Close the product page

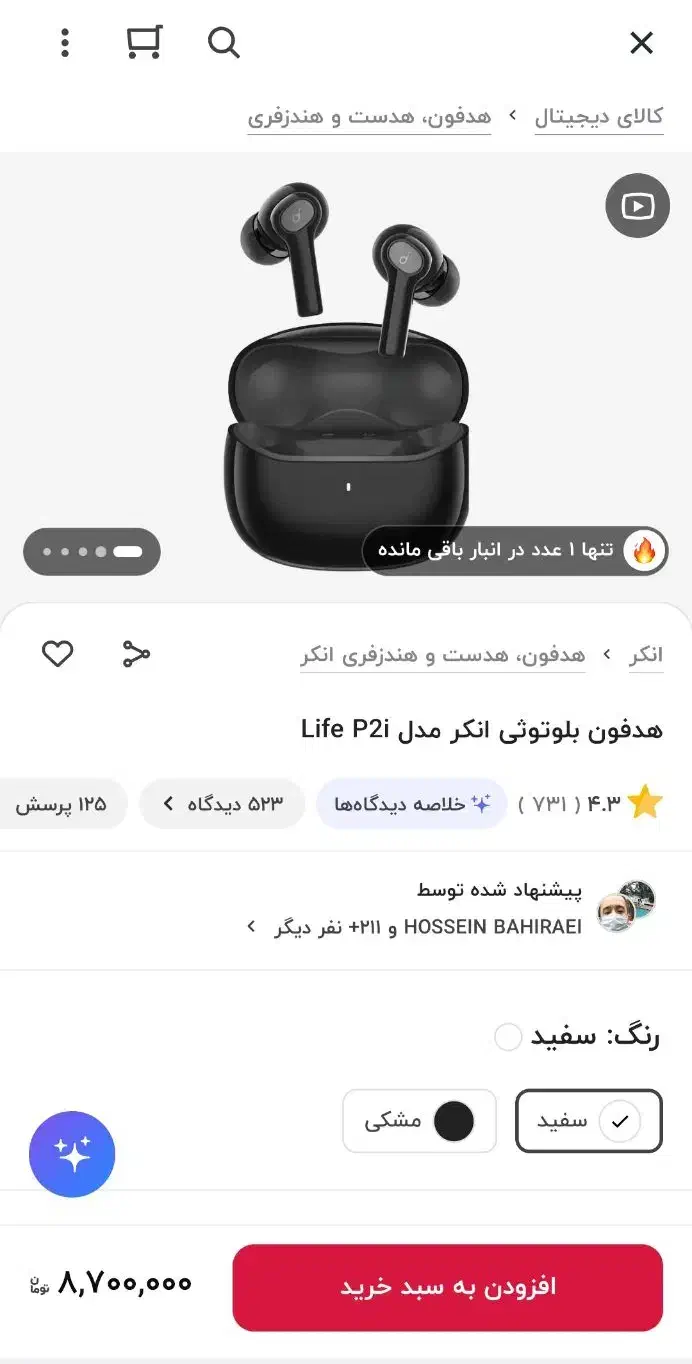click(x=641, y=42)
